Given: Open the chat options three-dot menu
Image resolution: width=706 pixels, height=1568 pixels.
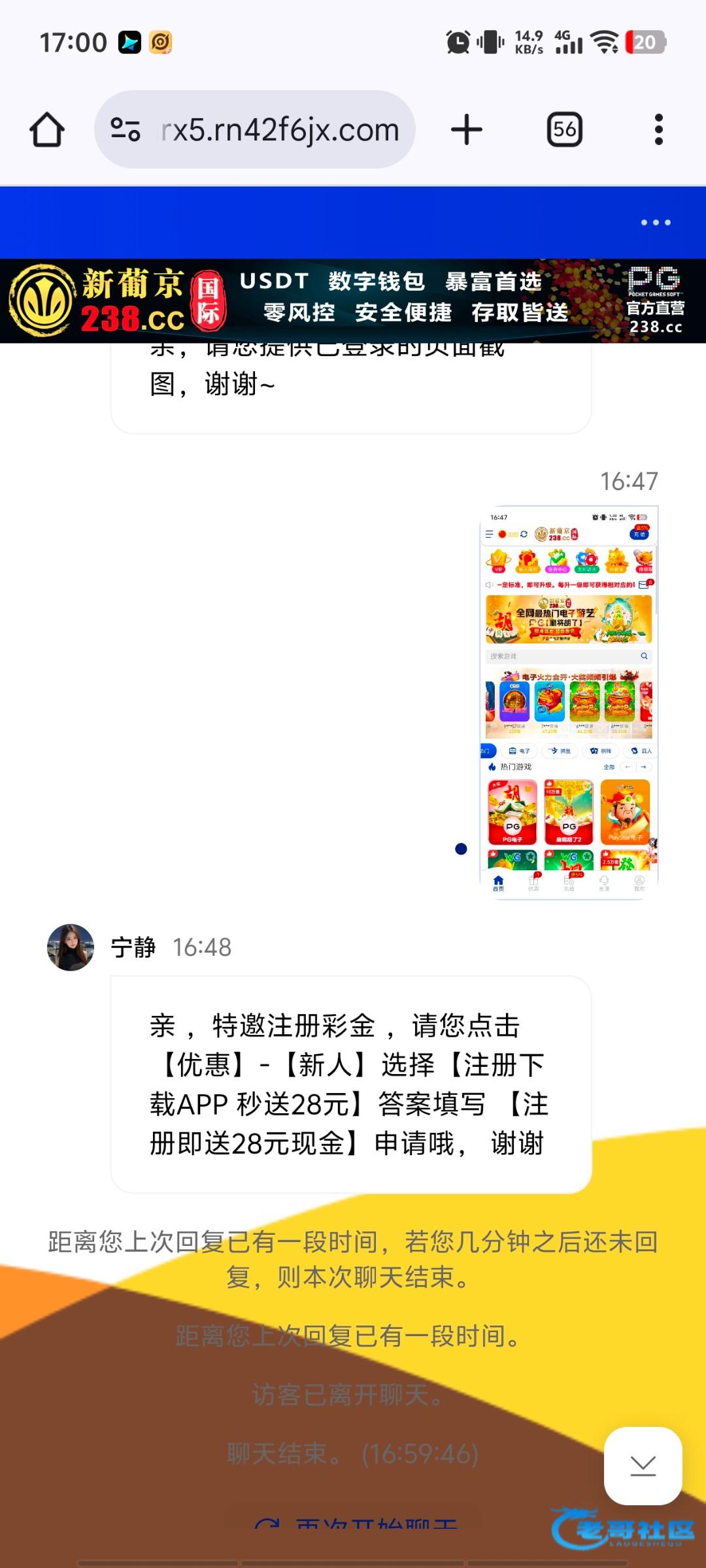Looking at the screenshot, I should (655, 223).
